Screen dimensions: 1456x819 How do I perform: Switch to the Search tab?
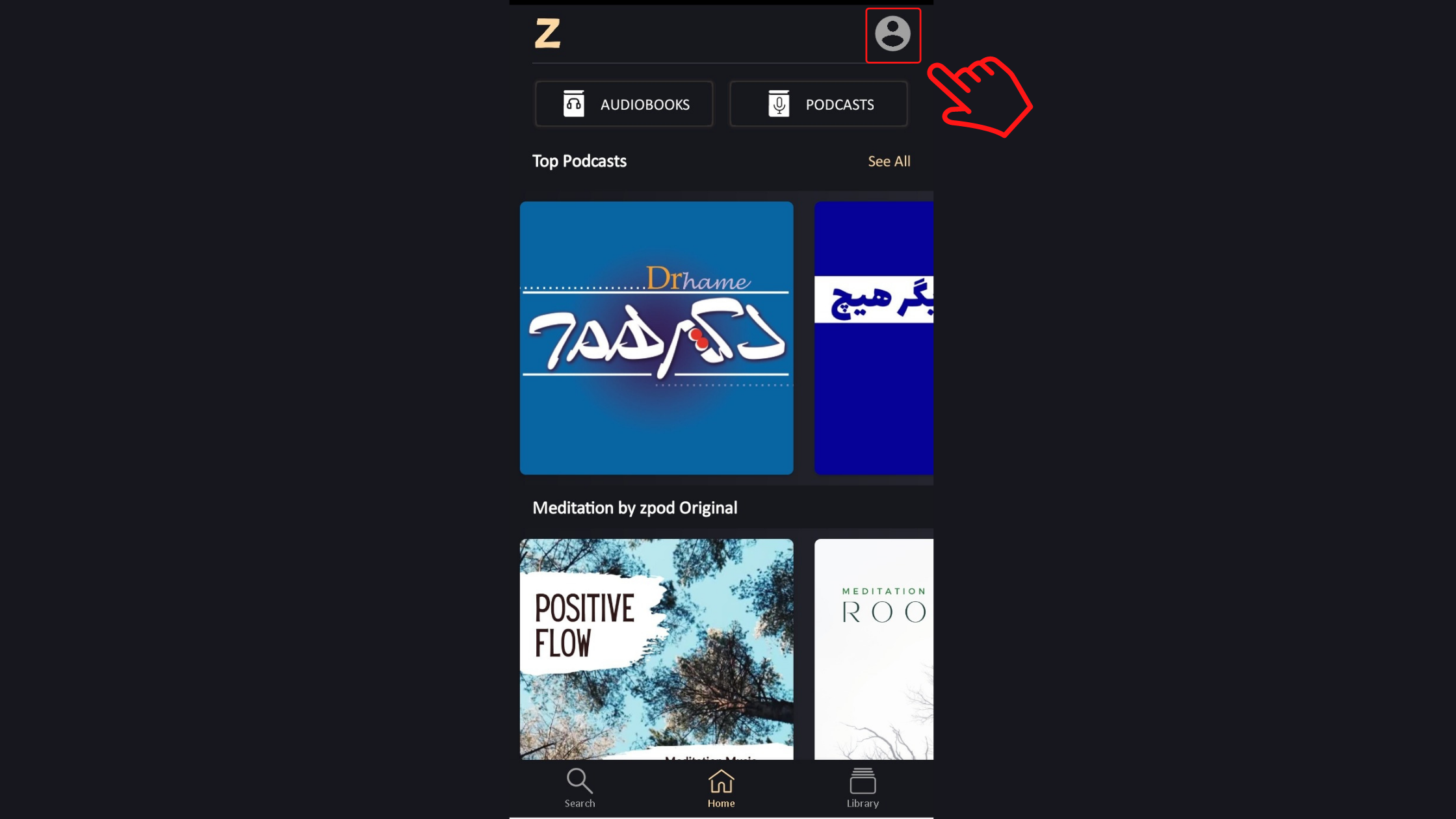[579, 788]
